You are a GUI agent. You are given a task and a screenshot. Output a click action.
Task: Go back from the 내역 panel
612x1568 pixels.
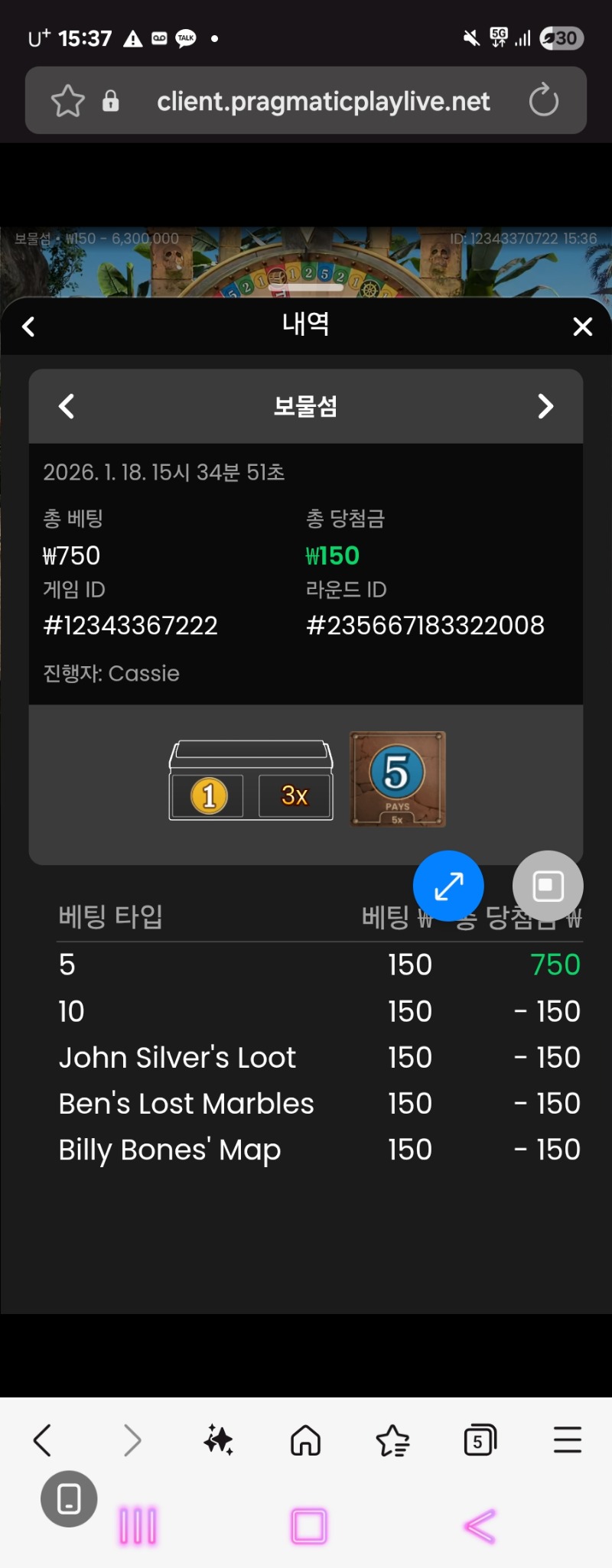click(x=29, y=327)
